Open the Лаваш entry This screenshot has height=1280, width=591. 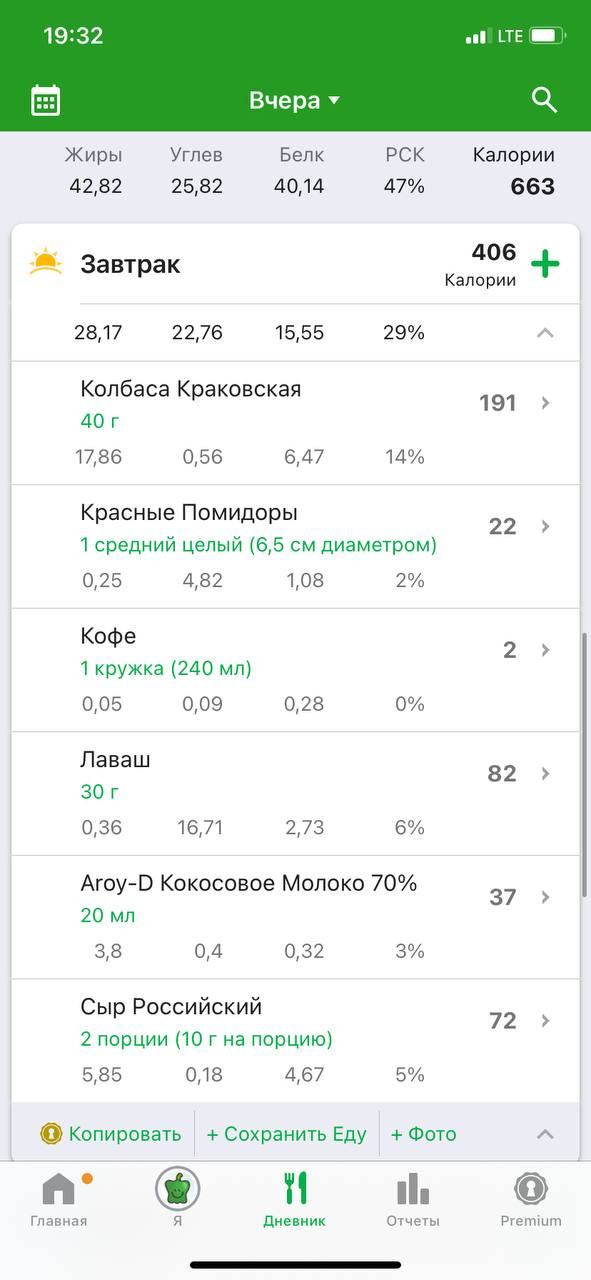[x=295, y=794]
